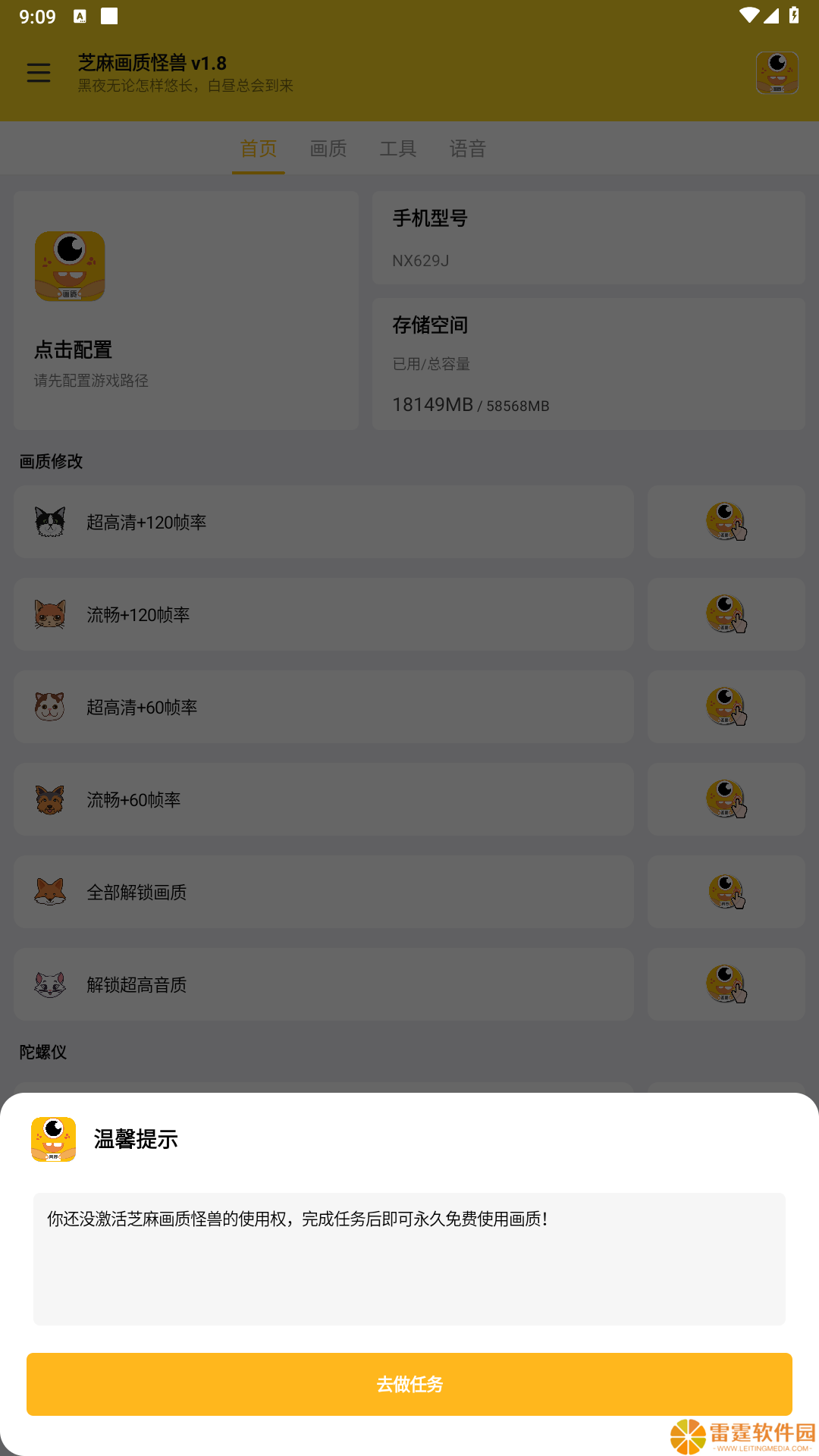Open the hamburger drawer menu
Screen dimensions: 819x1456
[39, 73]
